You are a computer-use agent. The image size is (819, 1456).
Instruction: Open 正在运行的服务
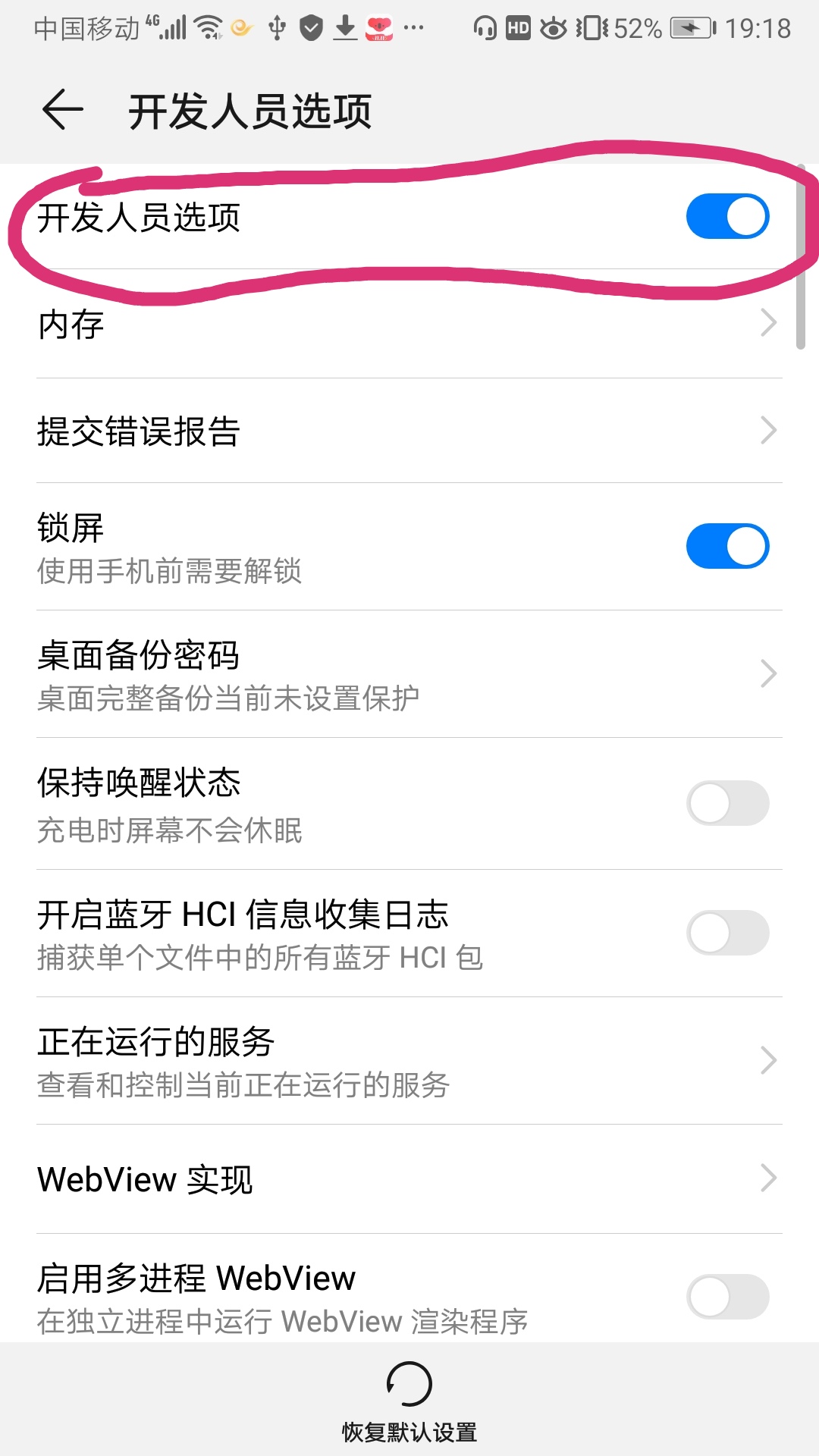pyautogui.click(x=409, y=1061)
